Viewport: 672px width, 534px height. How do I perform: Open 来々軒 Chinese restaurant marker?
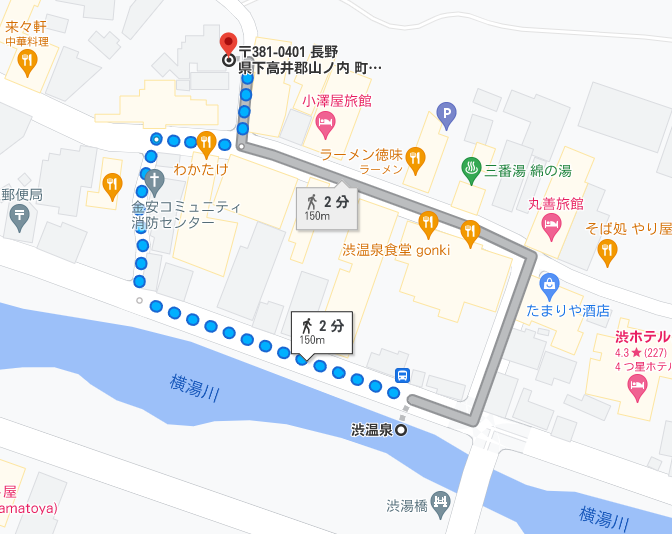click(x=26, y=63)
